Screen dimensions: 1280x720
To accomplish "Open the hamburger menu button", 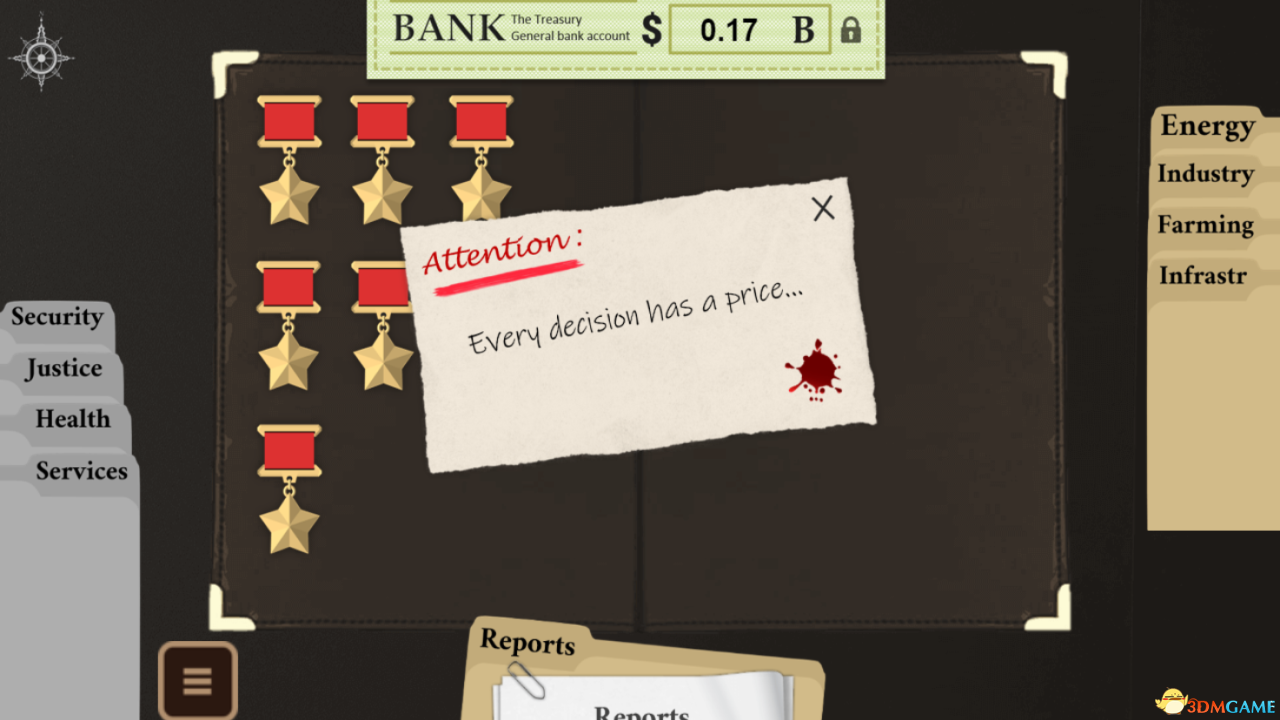I will click(197, 681).
